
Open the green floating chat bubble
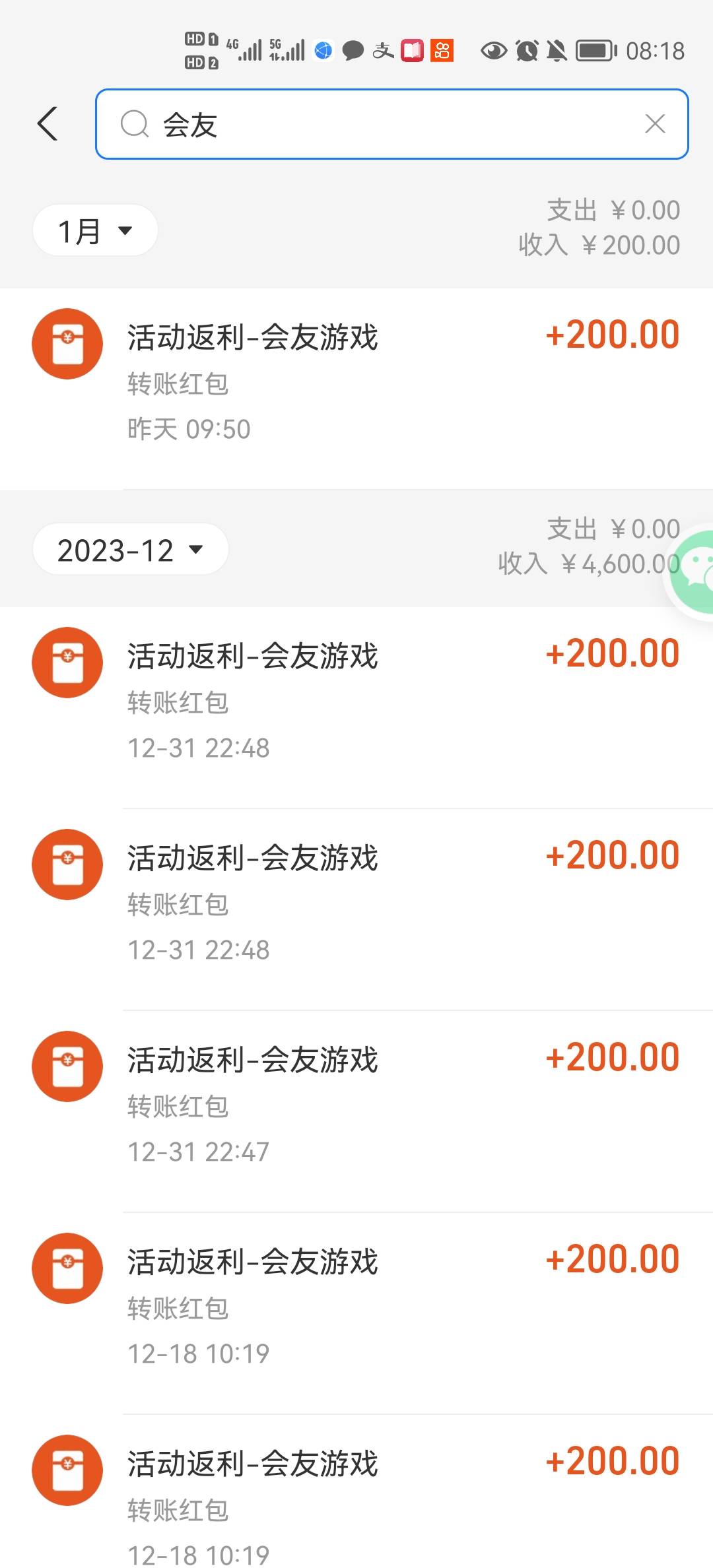pyautogui.click(x=695, y=572)
